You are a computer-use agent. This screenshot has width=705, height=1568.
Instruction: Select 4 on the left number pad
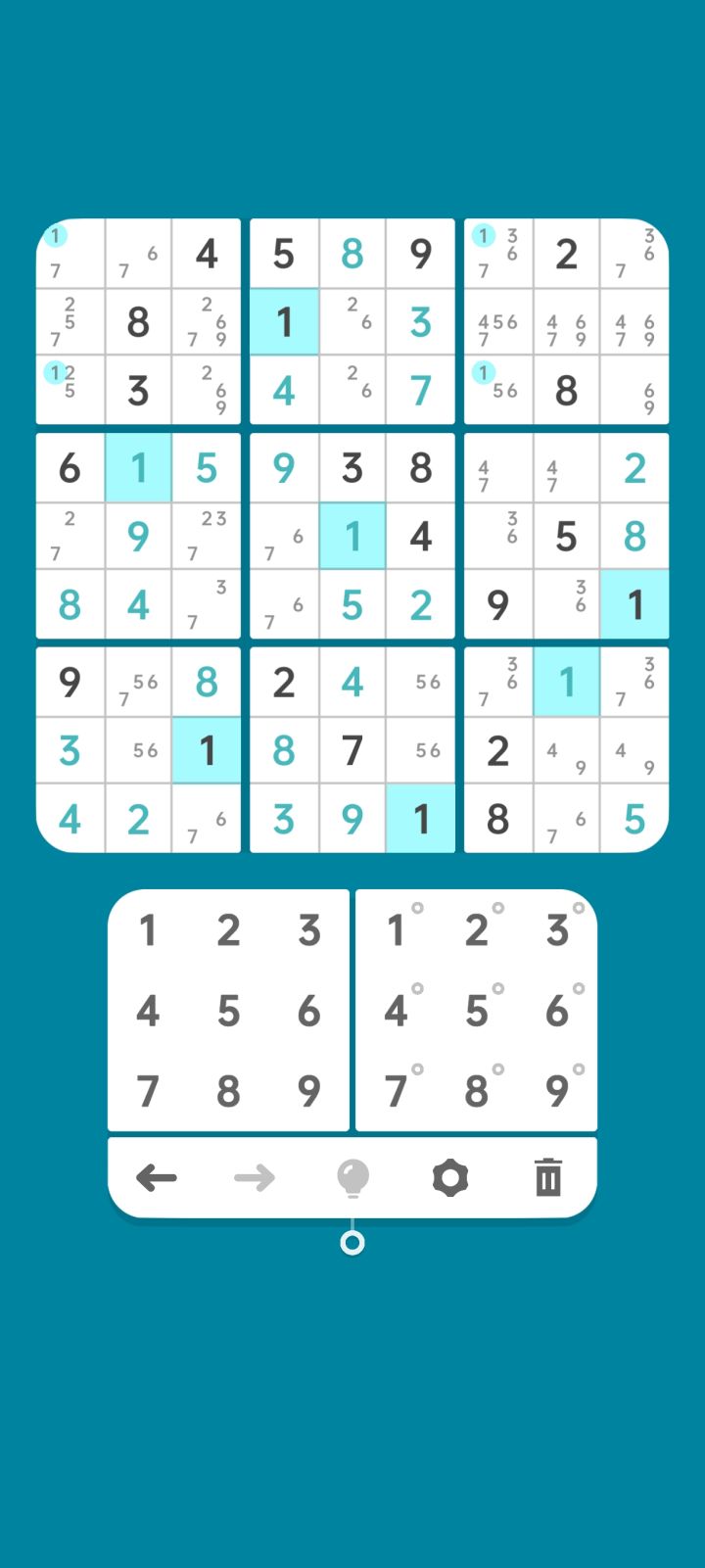point(148,1012)
